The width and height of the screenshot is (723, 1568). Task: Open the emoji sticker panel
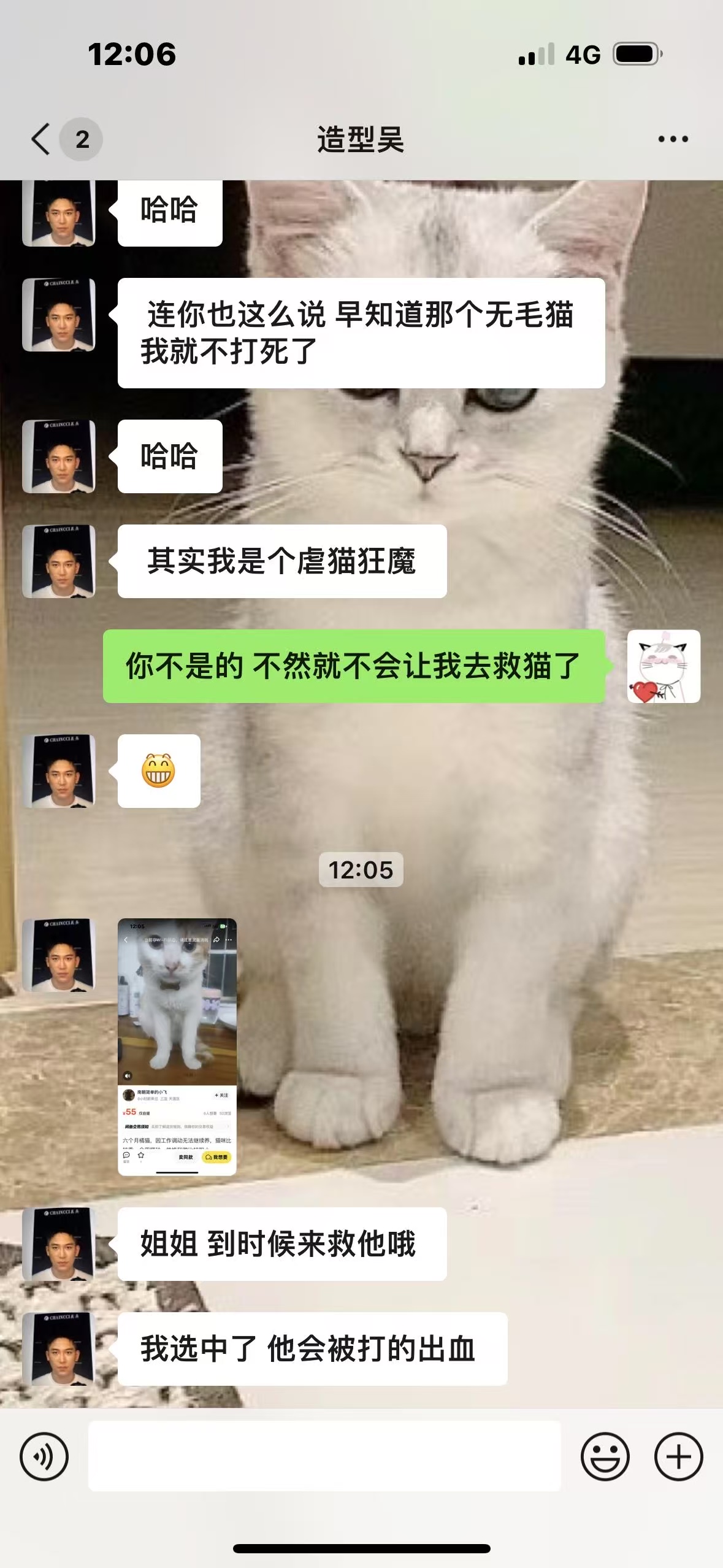click(x=605, y=1457)
